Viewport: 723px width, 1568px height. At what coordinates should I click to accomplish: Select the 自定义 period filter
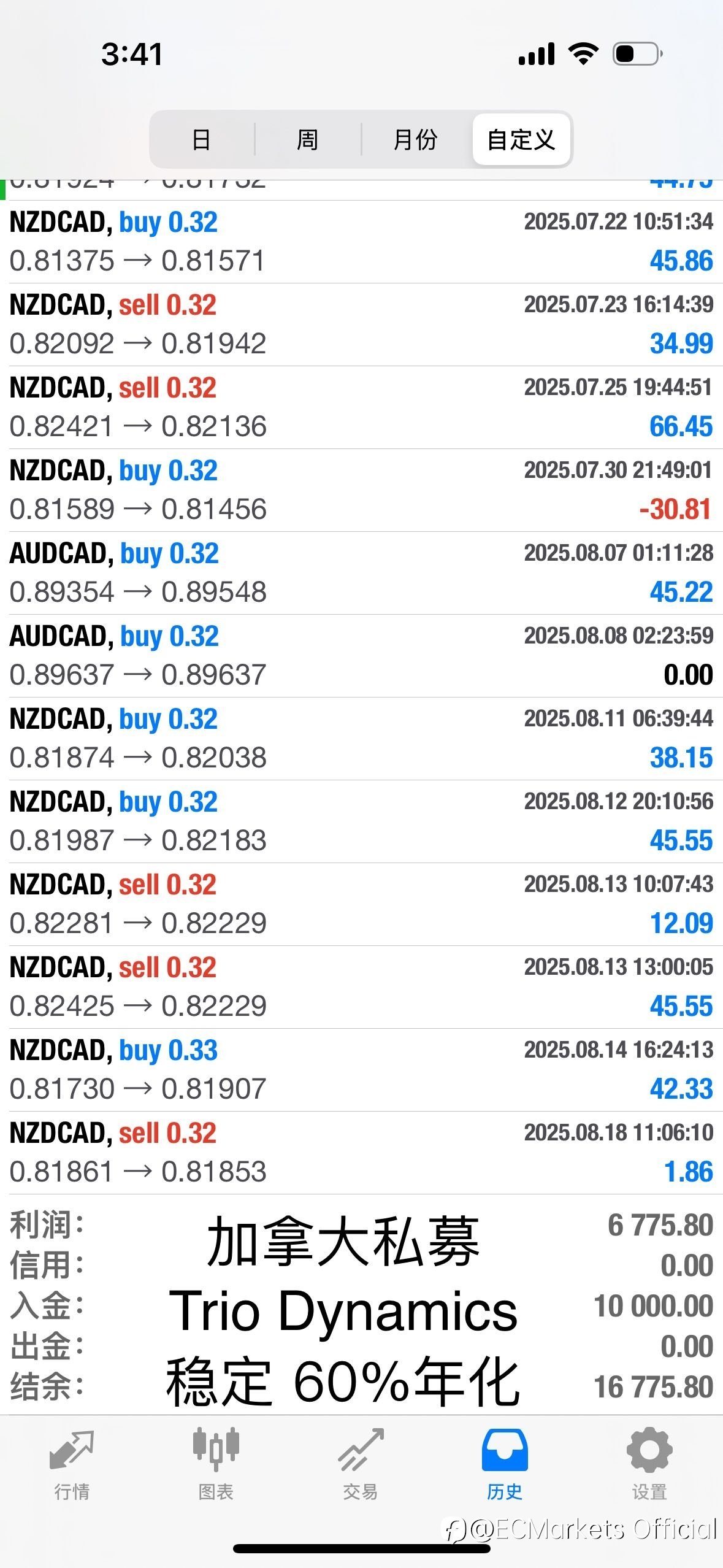point(521,139)
